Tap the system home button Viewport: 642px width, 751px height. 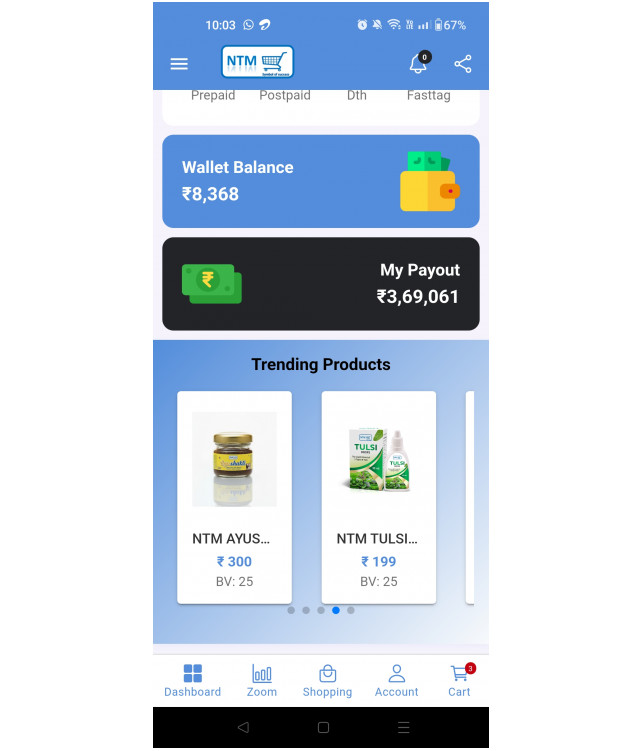(x=322, y=727)
